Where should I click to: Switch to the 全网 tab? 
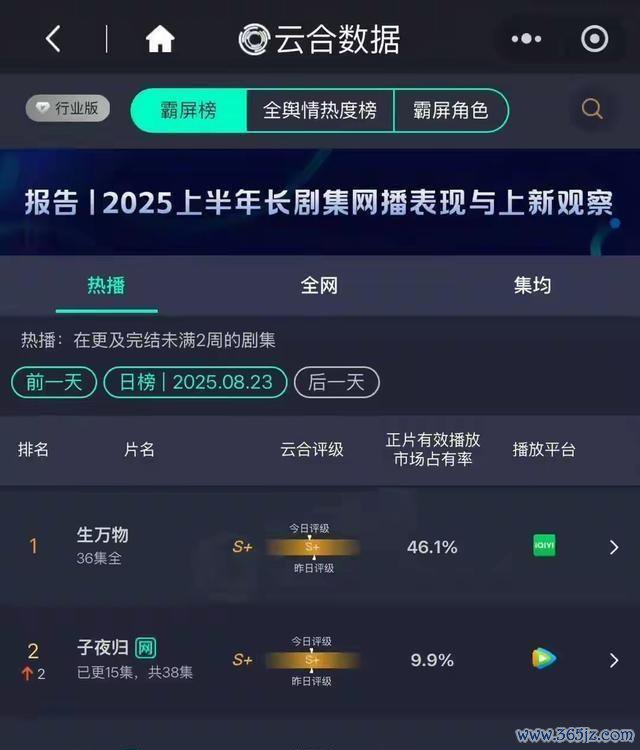319,286
